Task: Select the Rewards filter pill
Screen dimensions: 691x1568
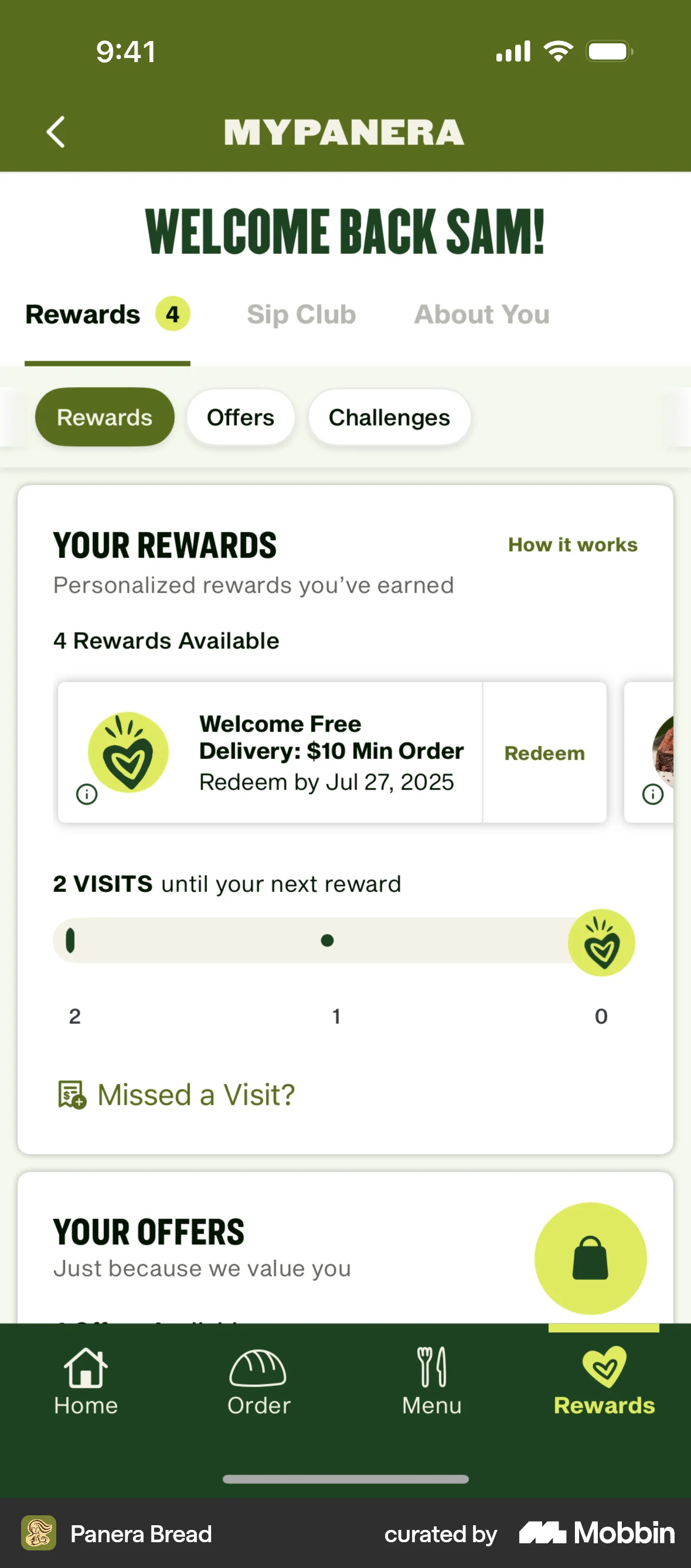Action: point(104,417)
